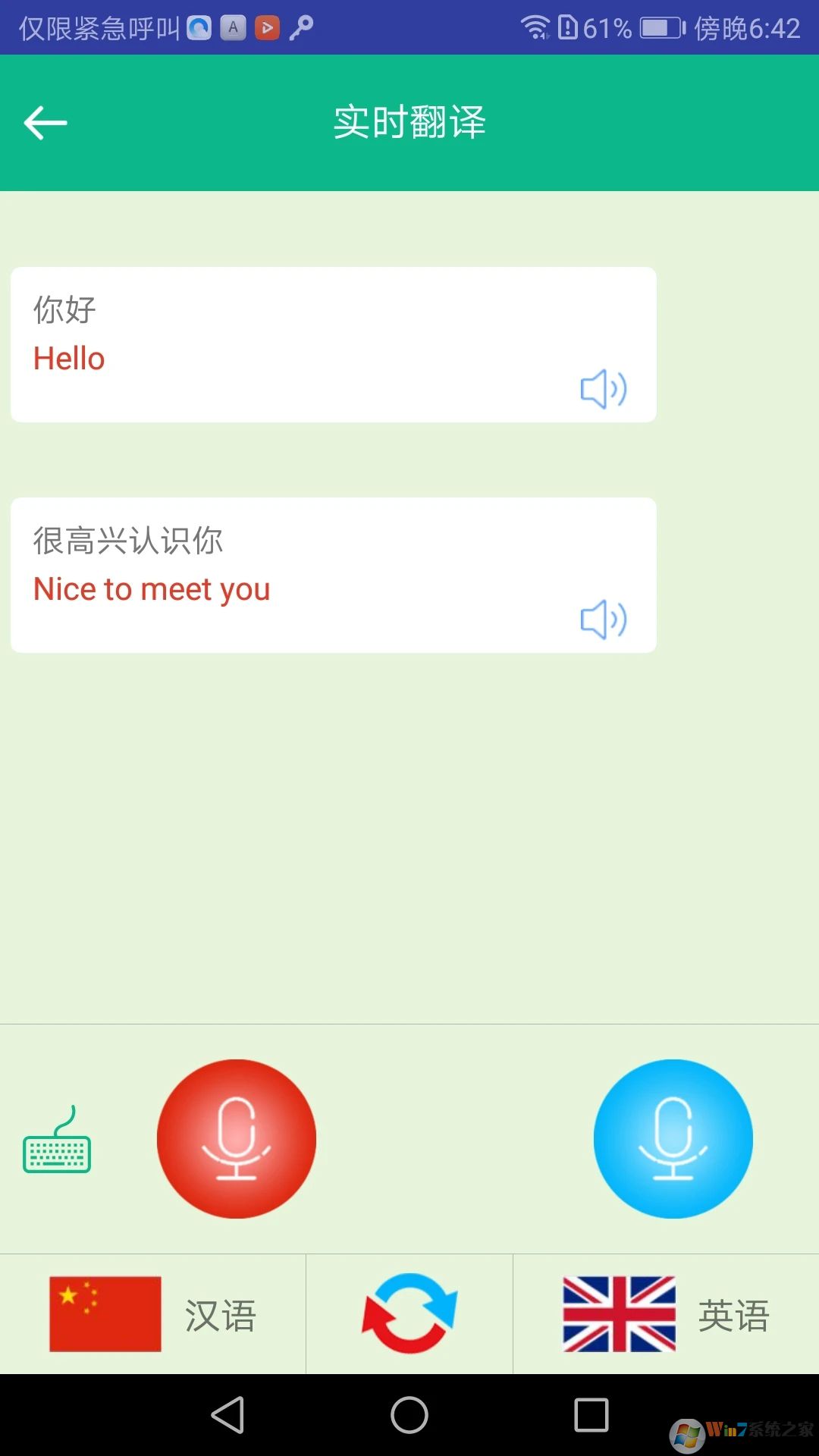The height and width of the screenshot is (1456, 819).
Task: Tap the system home button
Action: [409, 1415]
